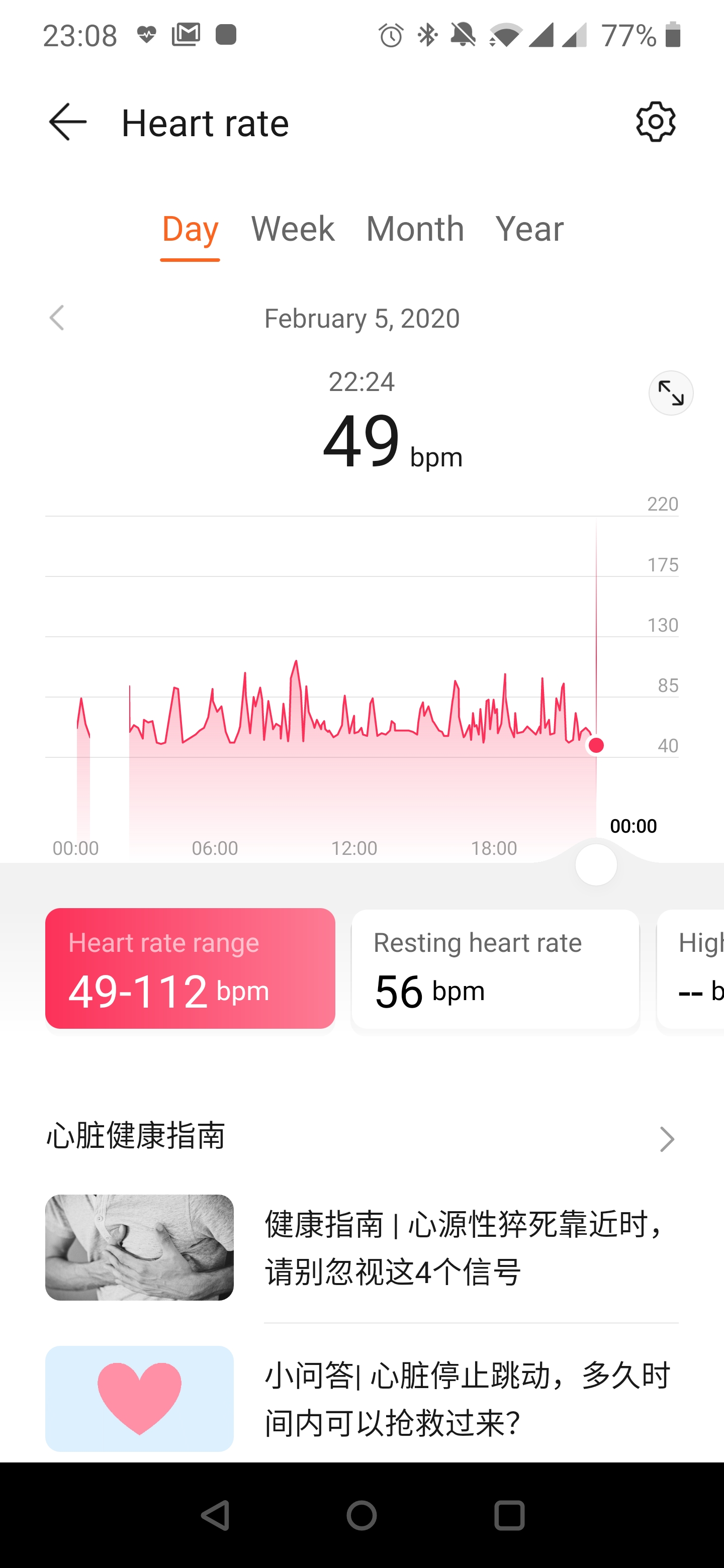The width and height of the screenshot is (724, 1568).
Task: Switch to the Year tab
Action: tap(529, 230)
